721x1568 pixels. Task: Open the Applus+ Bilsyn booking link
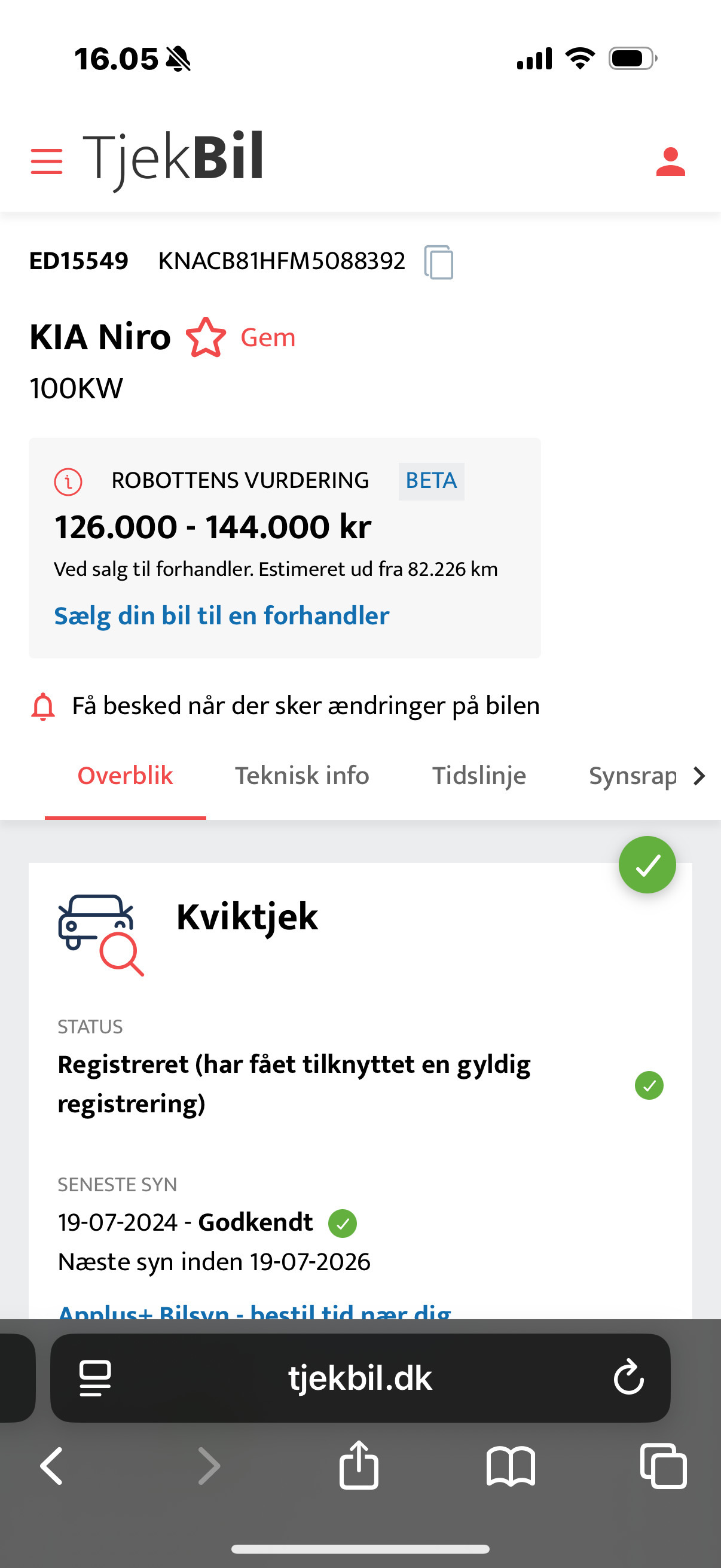click(x=253, y=1313)
